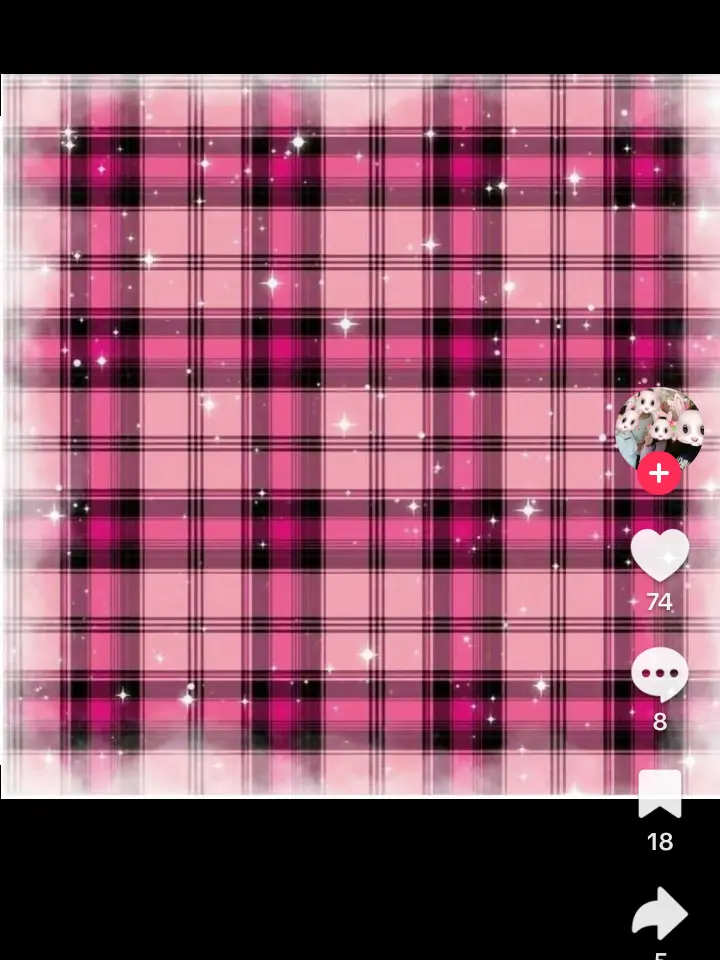The width and height of the screenshot is (720, 960).
Task: Open the comments on this video
Action: (x=660, y=675)
